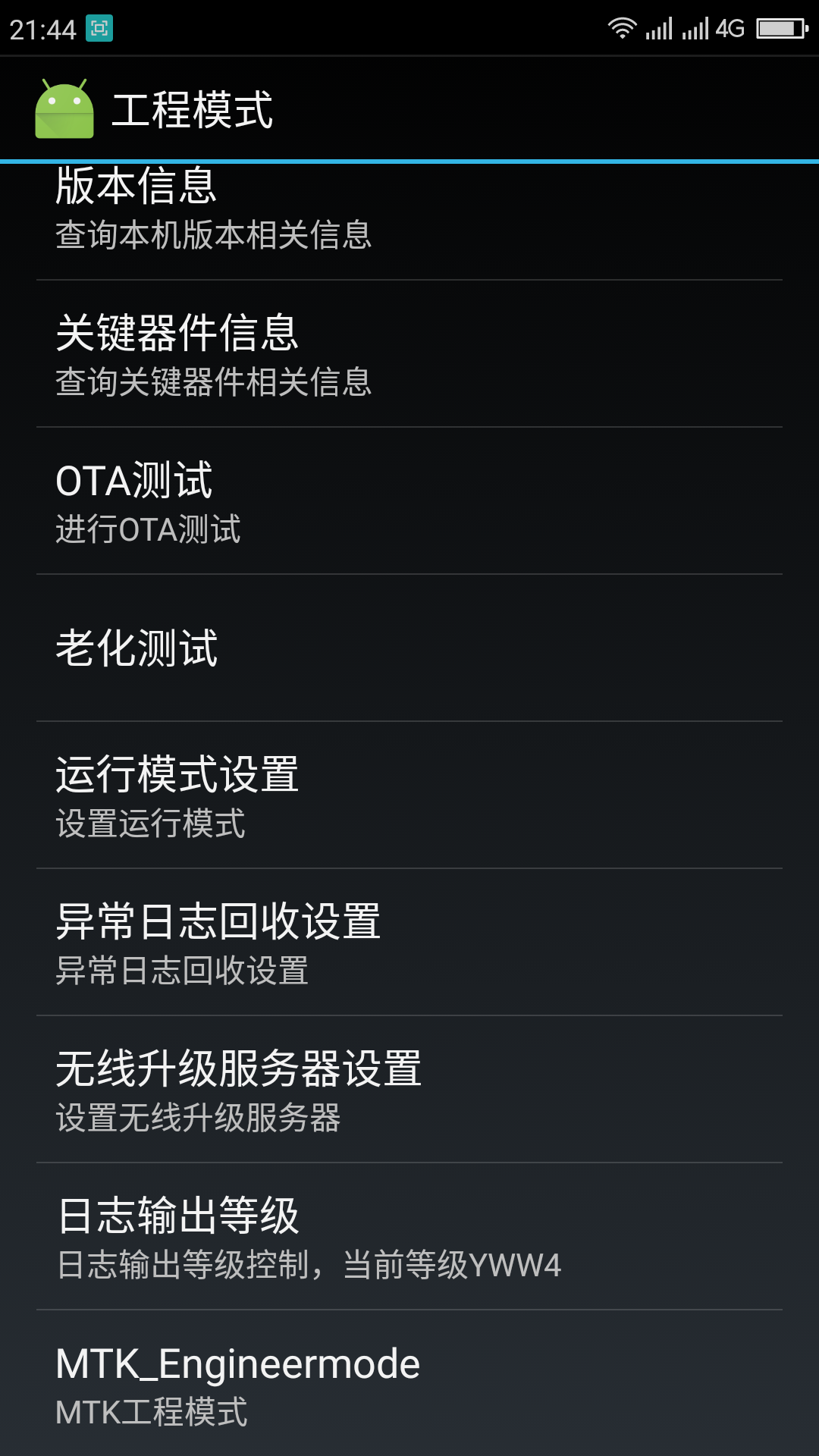Select the 老化测试 aging test entry

[409, 648]
